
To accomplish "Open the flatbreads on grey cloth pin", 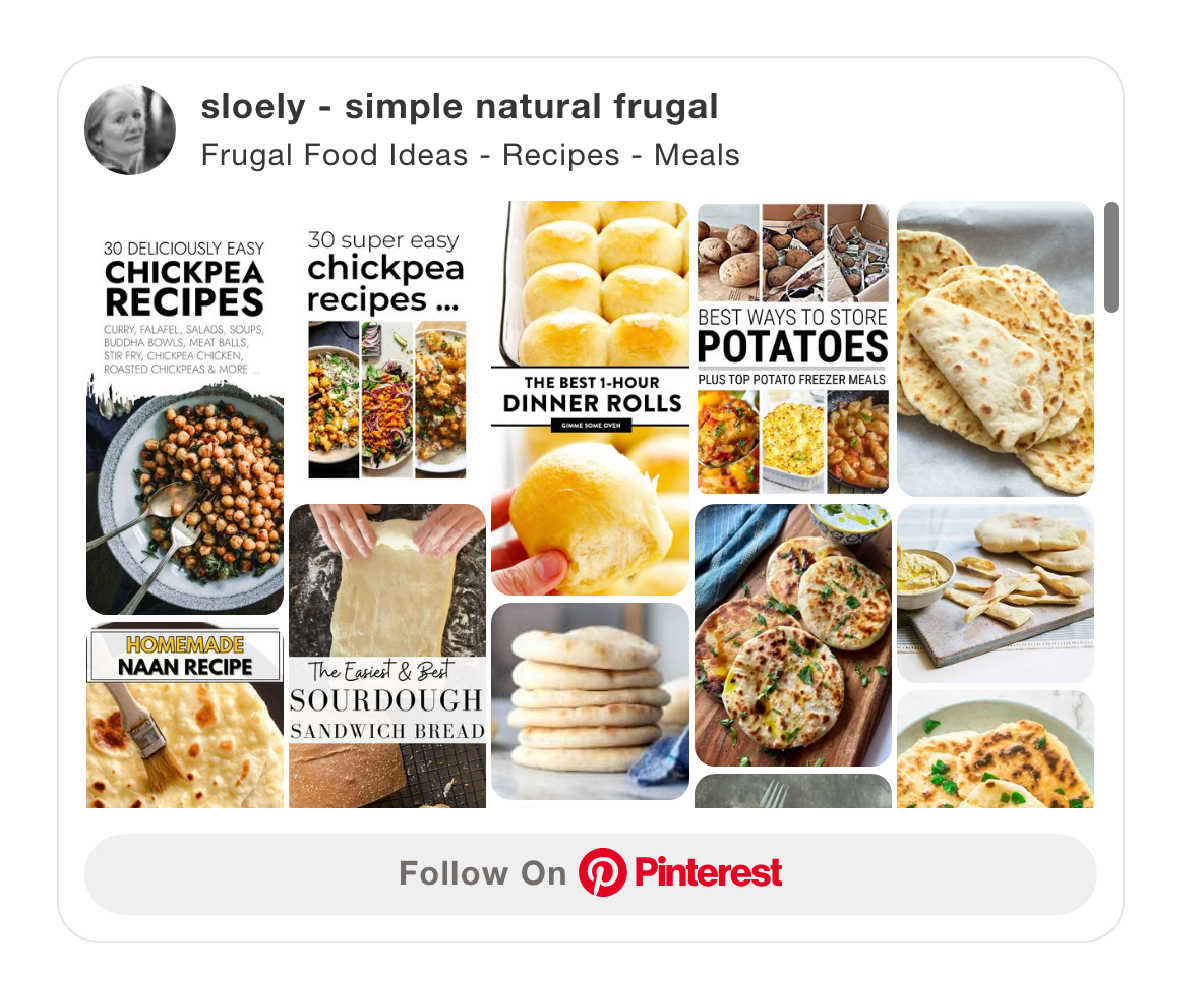I will tap(995, 348).
